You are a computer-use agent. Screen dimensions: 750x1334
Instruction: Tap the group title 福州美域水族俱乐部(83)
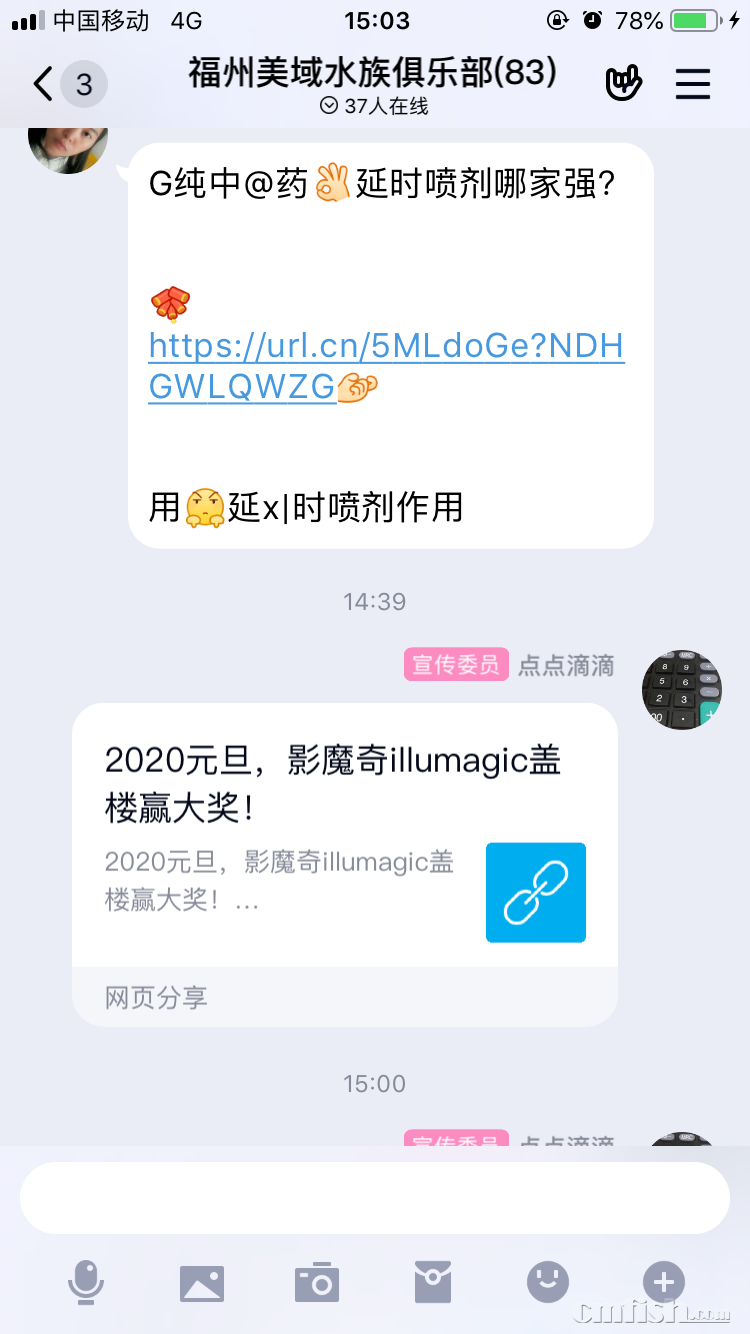pos(375,72)
